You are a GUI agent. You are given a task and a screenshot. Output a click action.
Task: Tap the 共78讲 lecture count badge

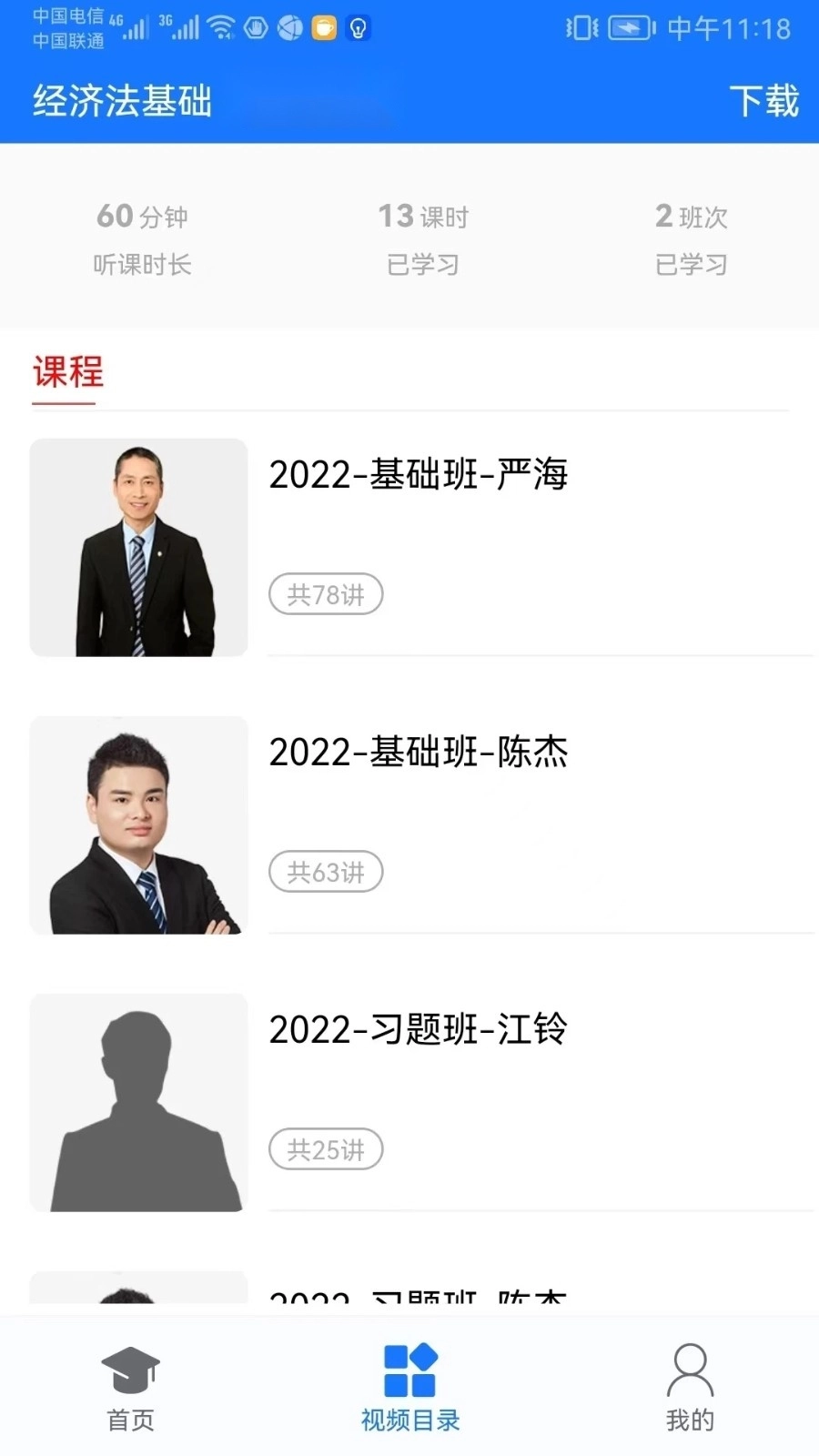(326, 593)
